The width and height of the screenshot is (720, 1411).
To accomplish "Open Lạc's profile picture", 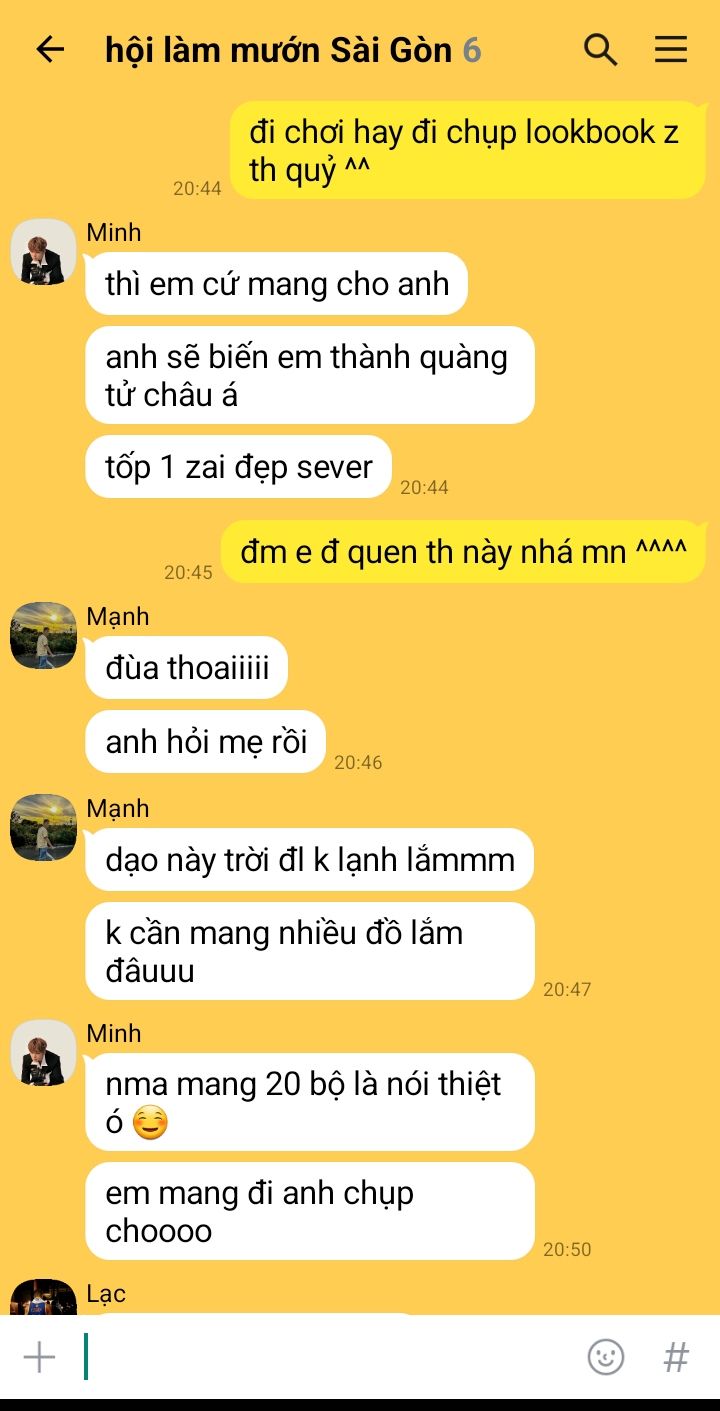I will pyautogui.click(x=43, y=1297).
